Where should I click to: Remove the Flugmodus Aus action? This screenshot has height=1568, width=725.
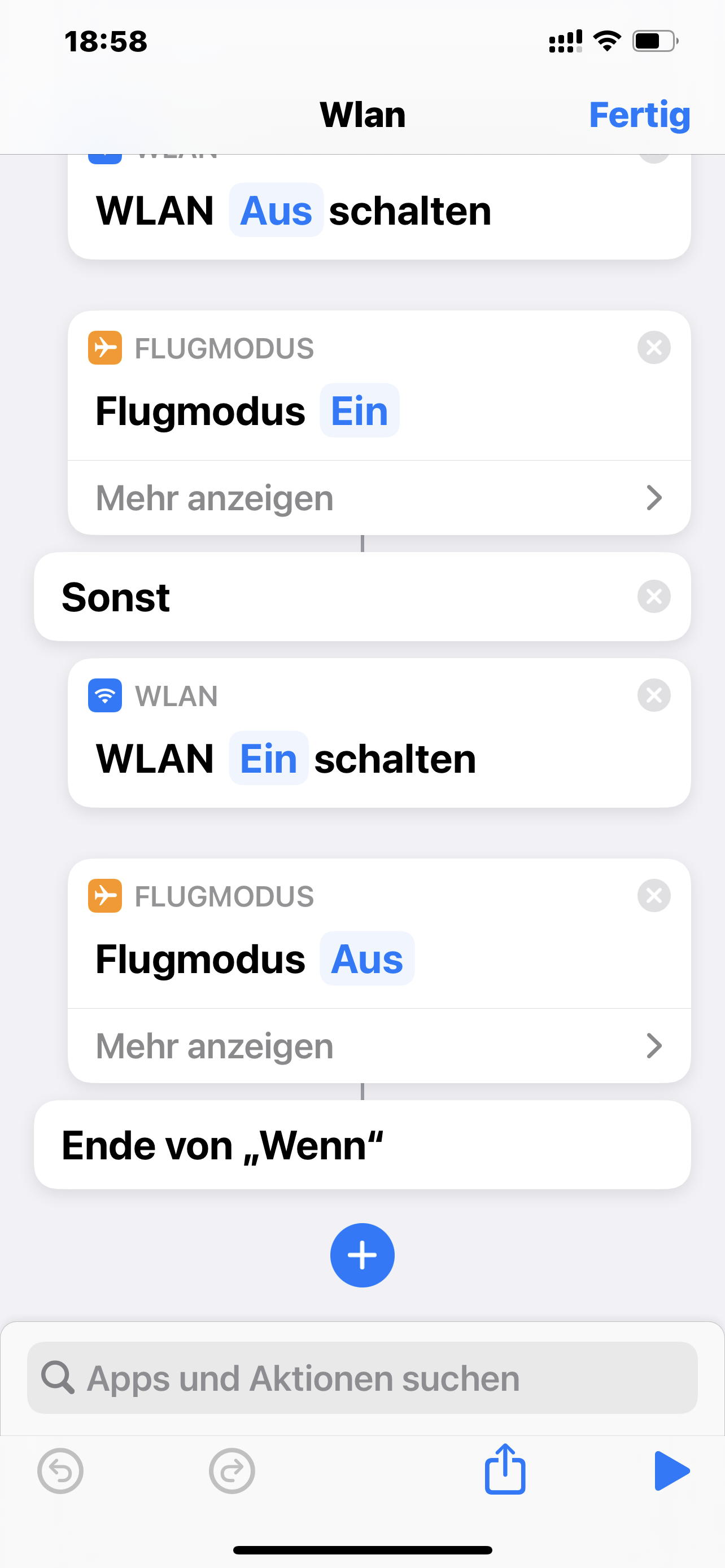(653, 895)
